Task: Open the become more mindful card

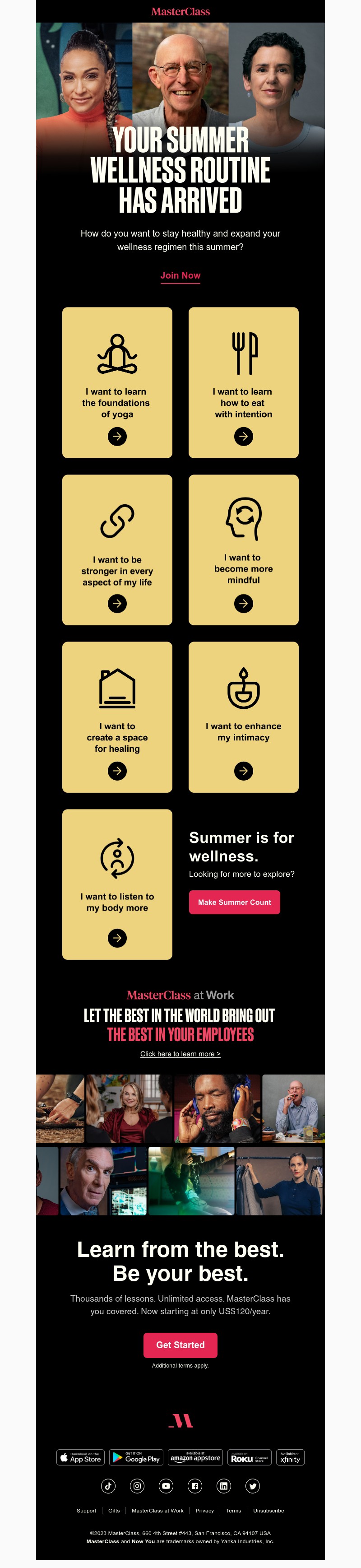Action: (244, 549)
